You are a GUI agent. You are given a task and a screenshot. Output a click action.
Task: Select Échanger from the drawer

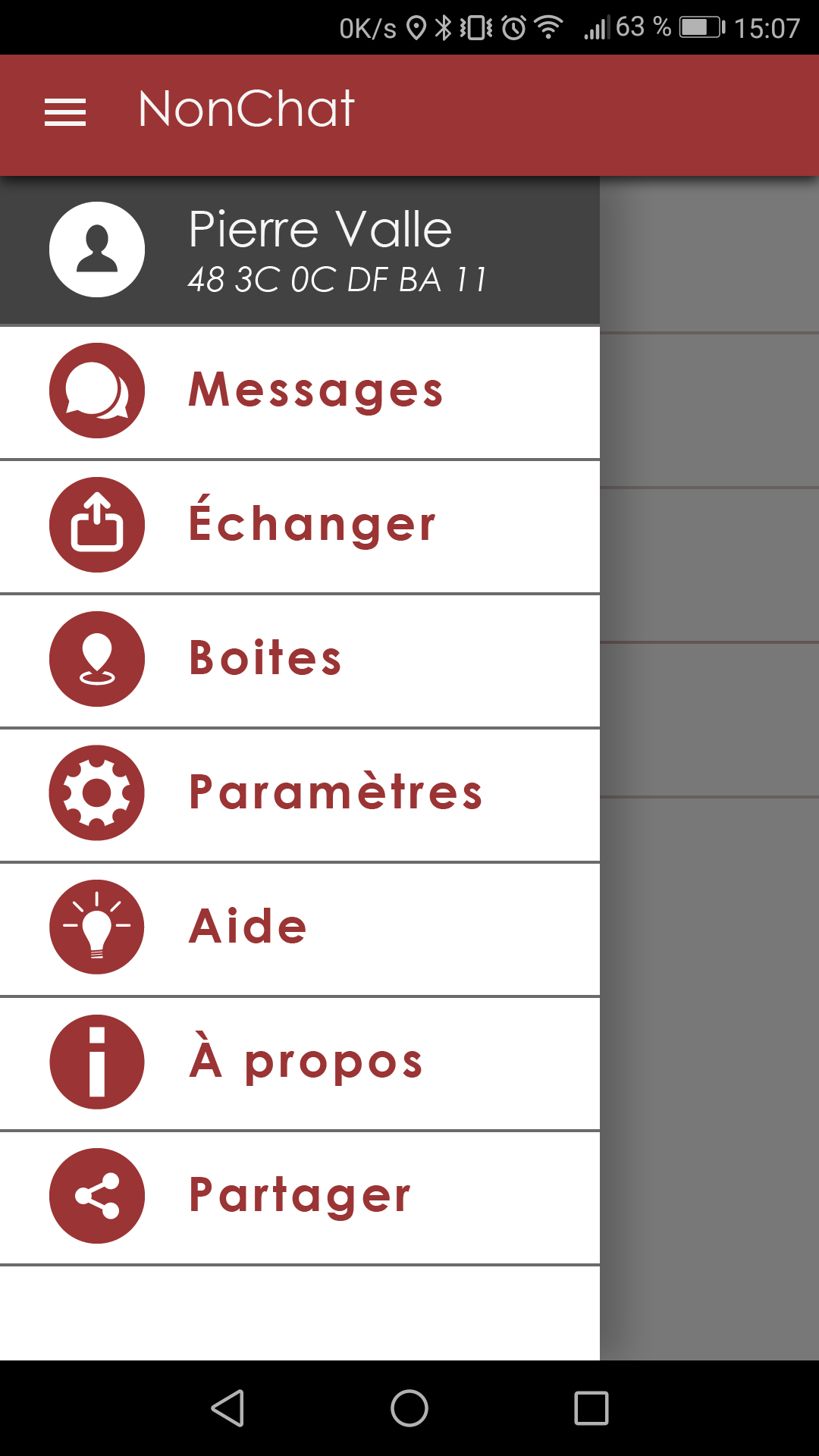tap(300, 526)
